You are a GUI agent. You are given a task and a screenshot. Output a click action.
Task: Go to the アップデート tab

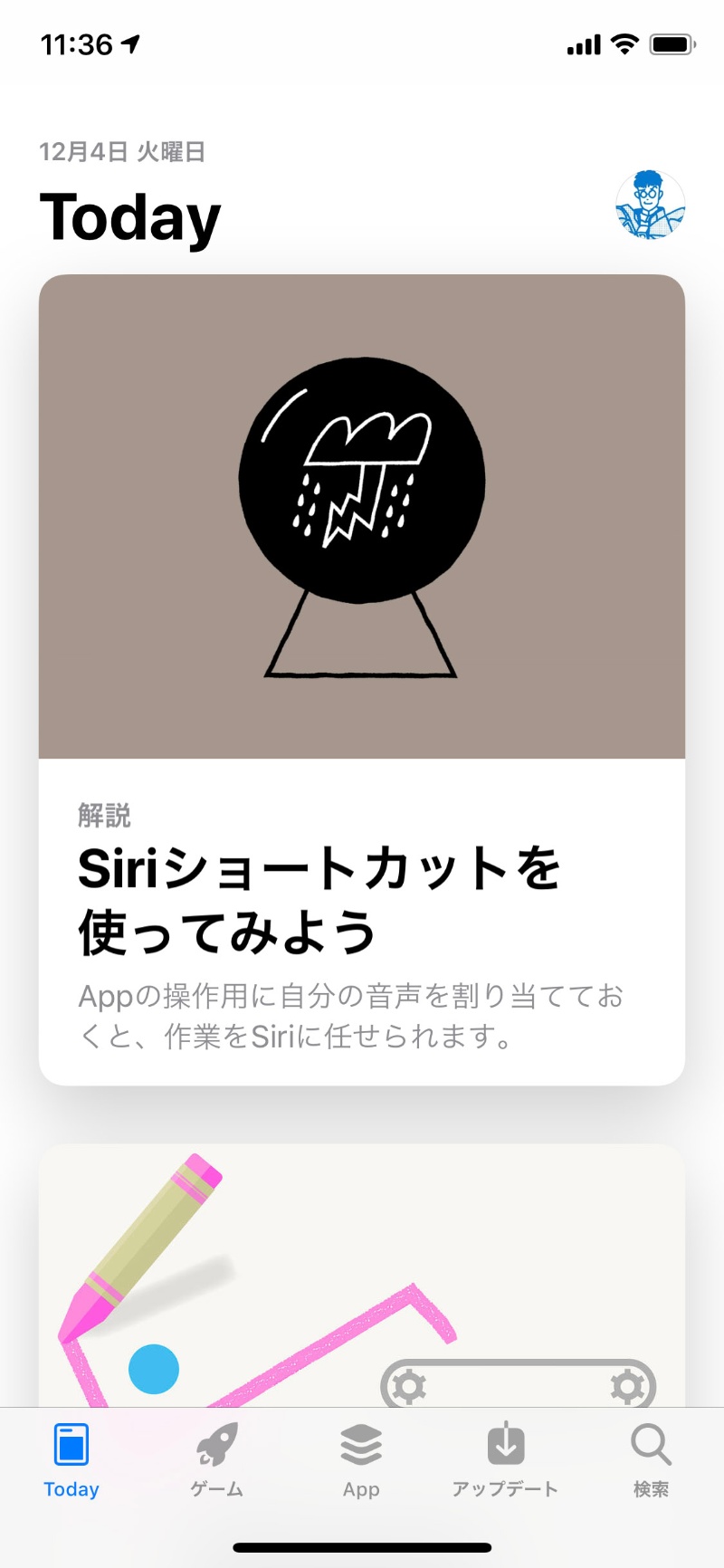click(x=505, y=1459)
